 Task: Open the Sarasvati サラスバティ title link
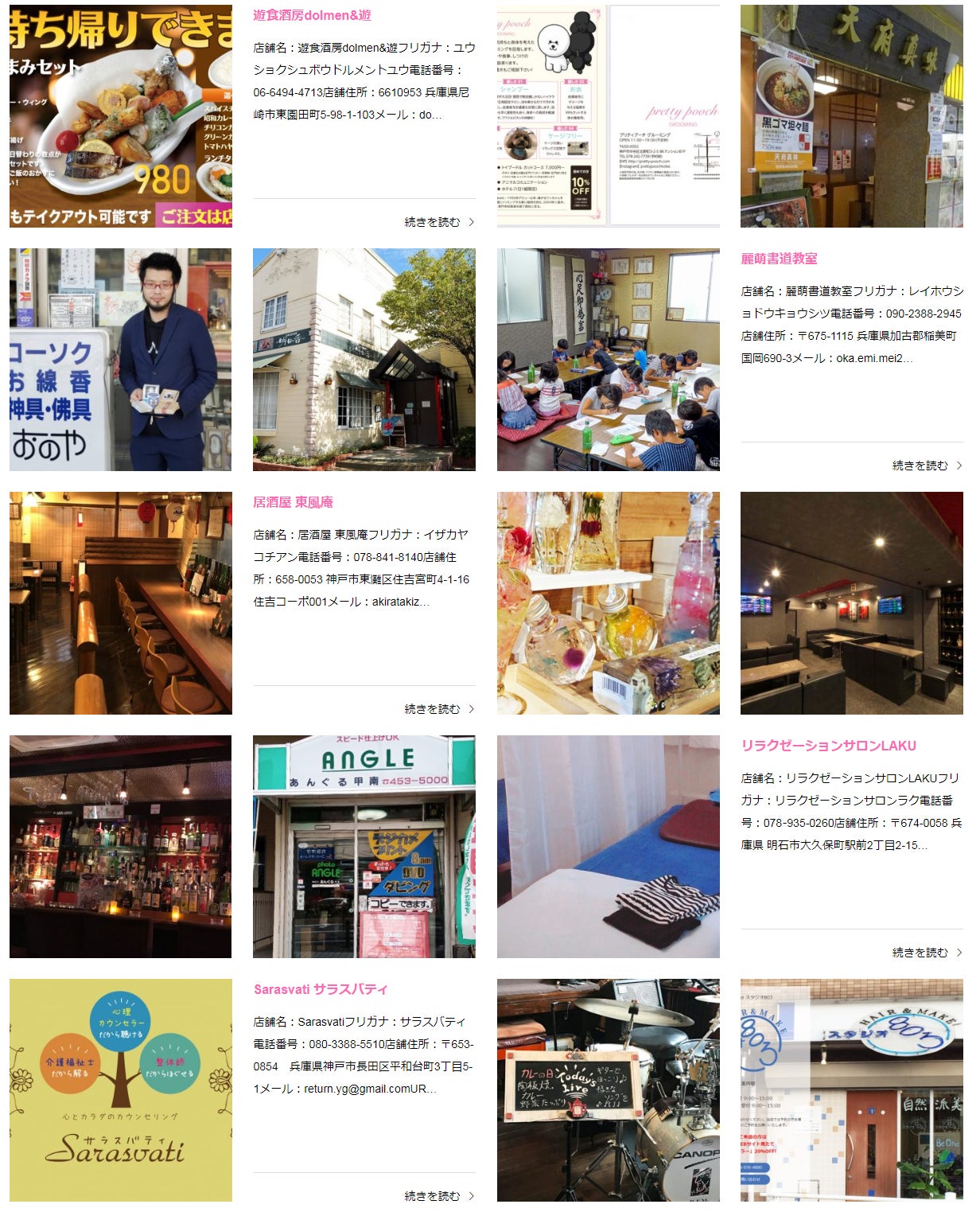(x=321, y=989)
